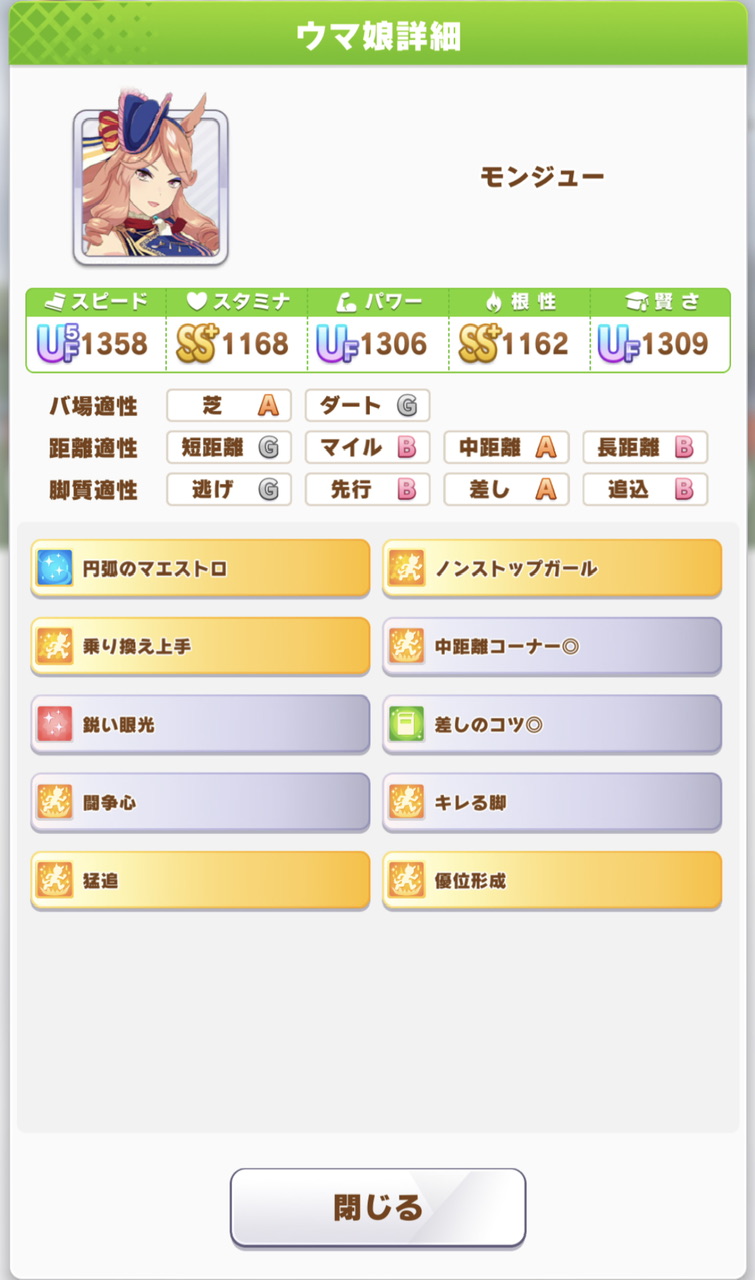Show details for 鋭い眼光 skill

click(x=200, y=725)
